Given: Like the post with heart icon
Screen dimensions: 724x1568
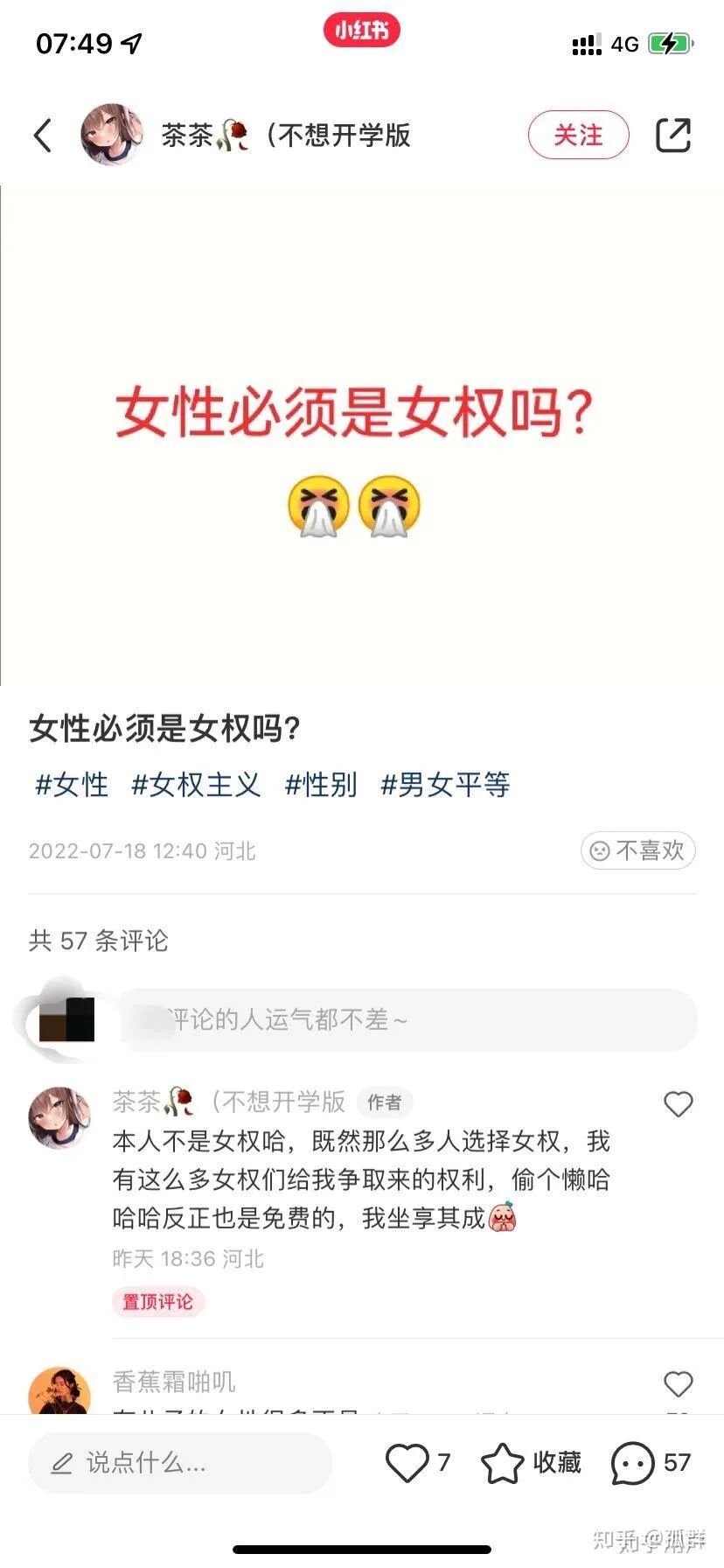Looking at the screenshot, I should [407, 1463].
